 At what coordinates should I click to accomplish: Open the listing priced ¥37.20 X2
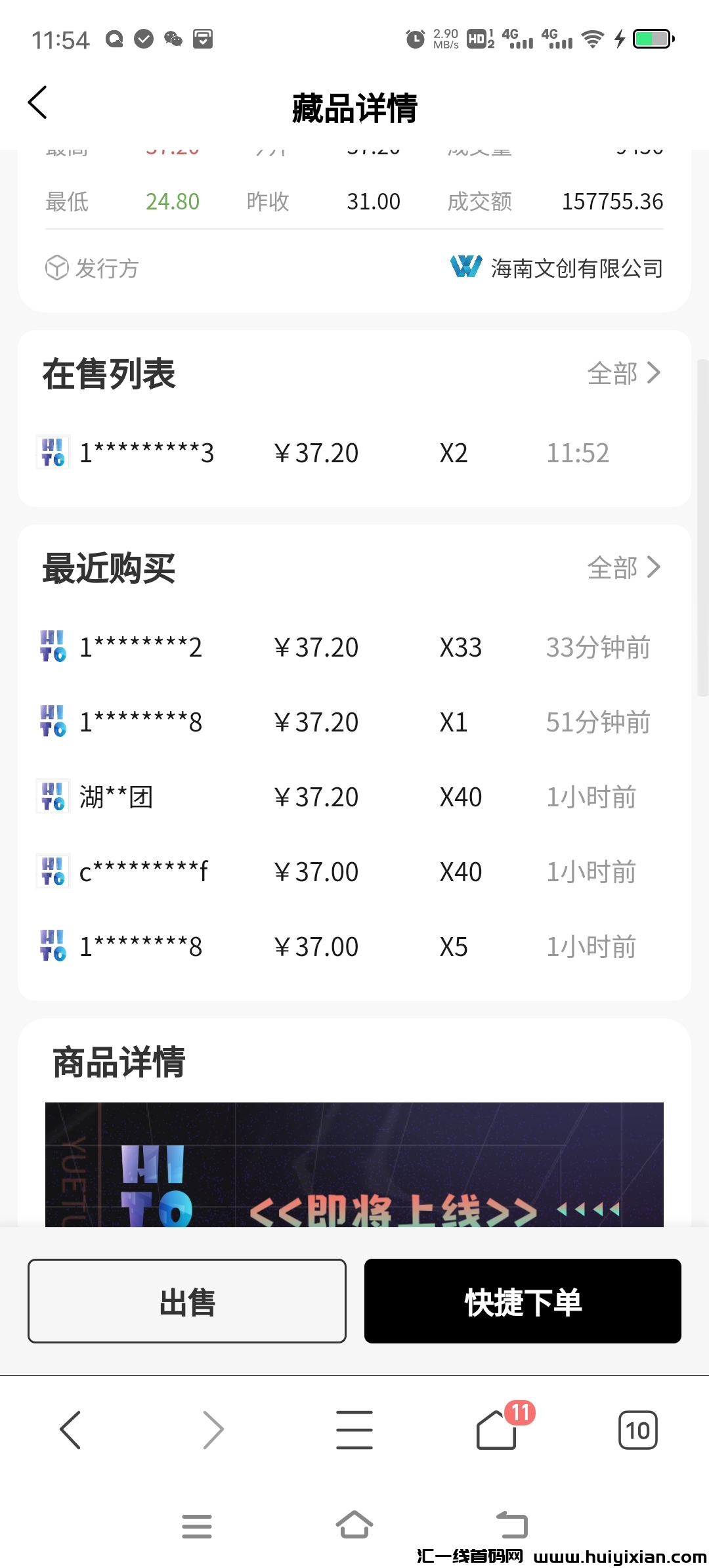pos(354,452)
